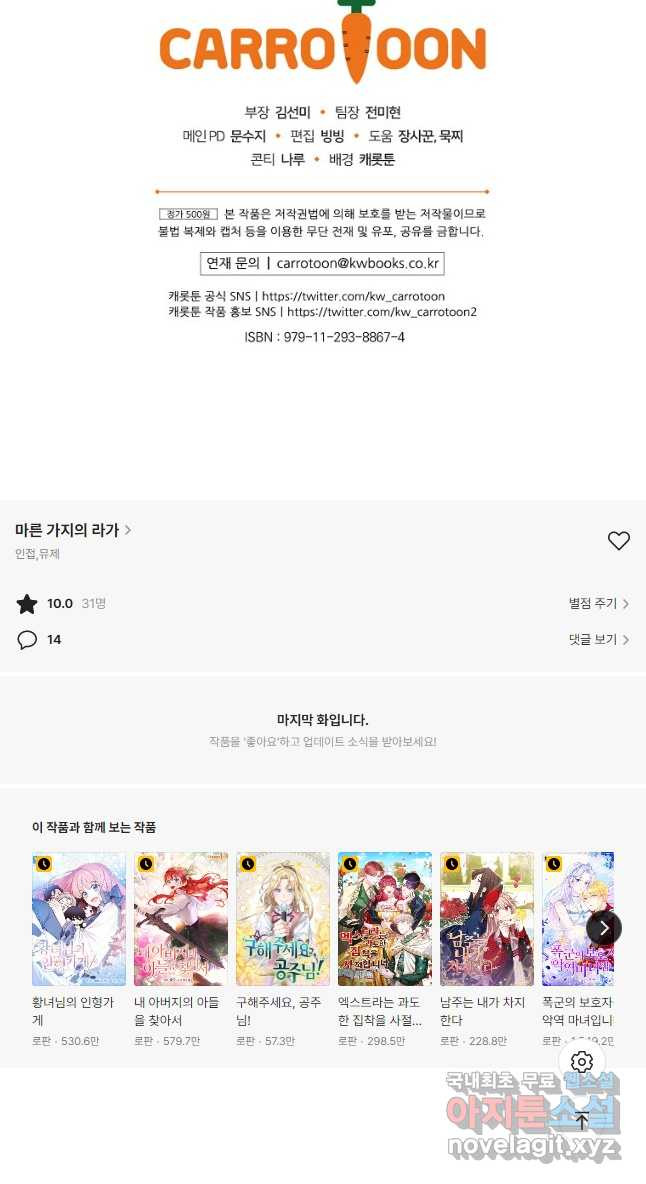The height and width of the screenshot is (1184, 646).
Task: Open the 남주는 내가 차지한다 webtoon
Action: (487, 919)
